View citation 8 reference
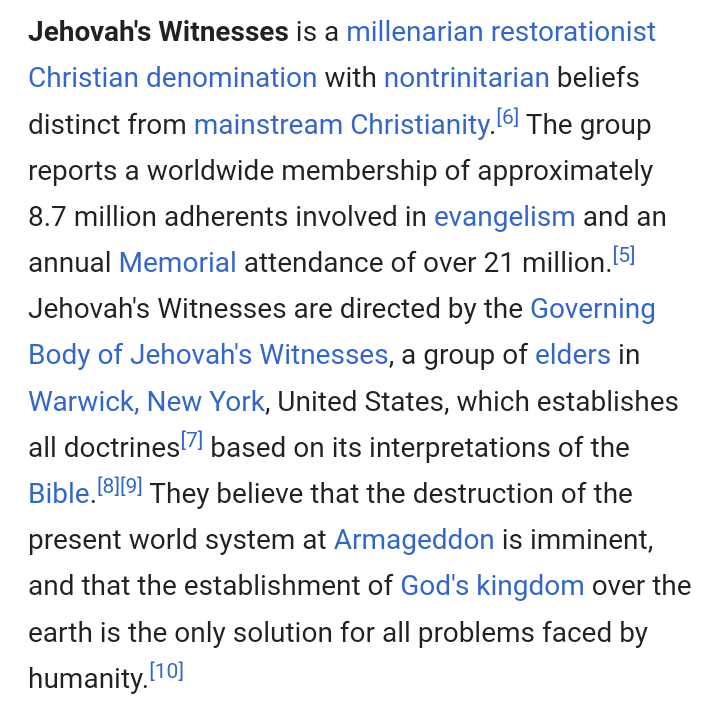 pos(109,487)
